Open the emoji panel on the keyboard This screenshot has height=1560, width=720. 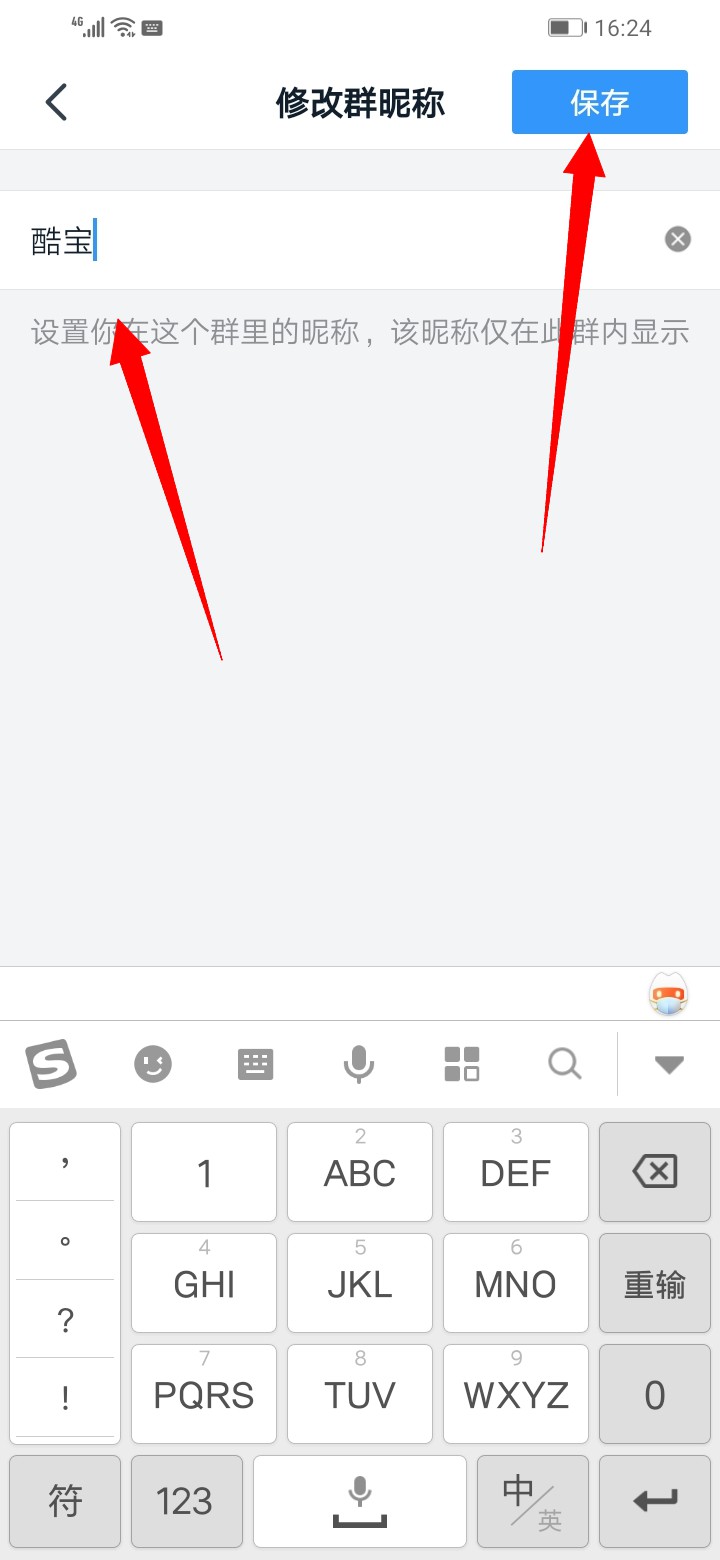(153, 1064)
